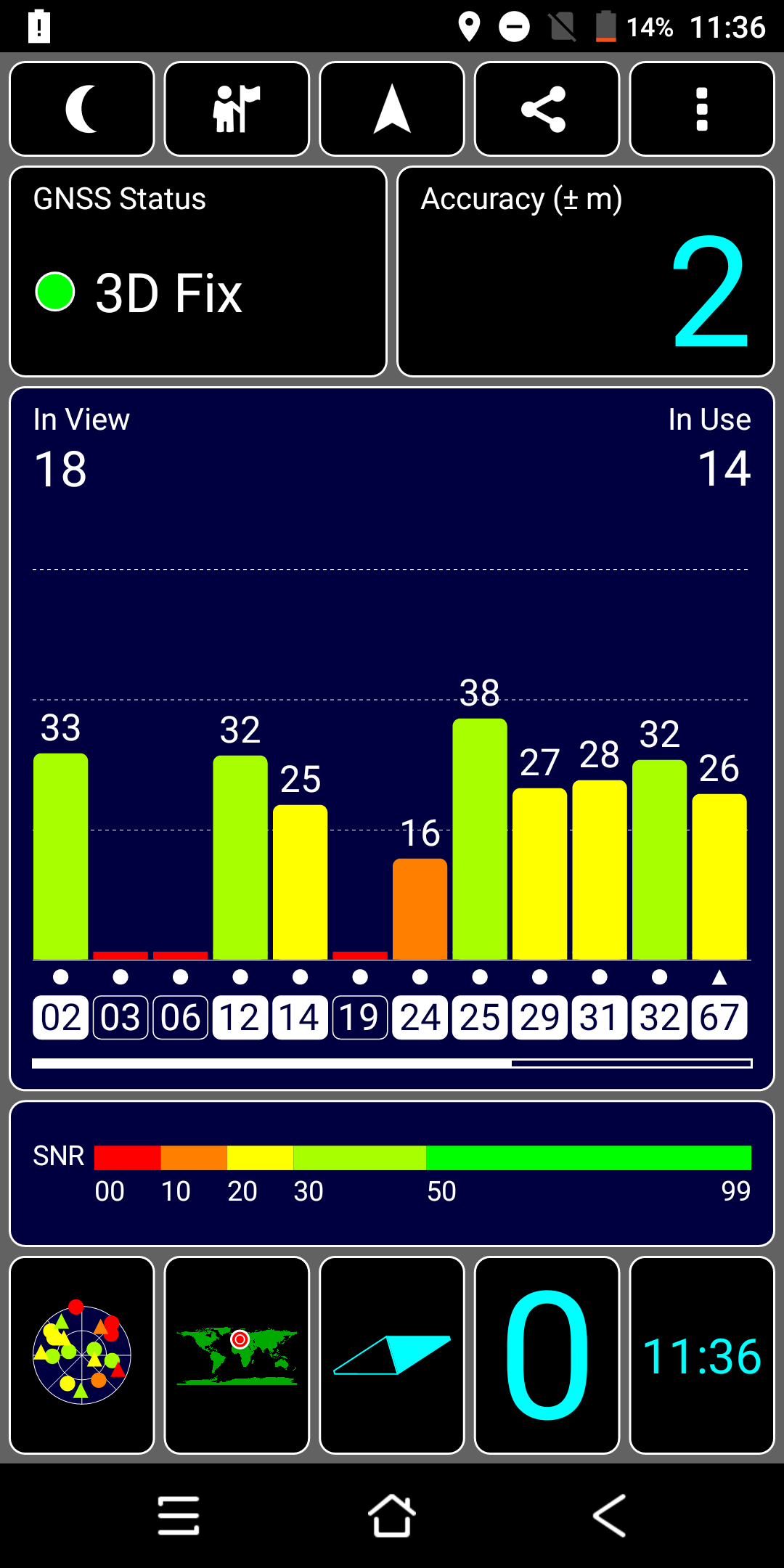Tap the Accuracy (± m) panel
The image size is (784, 1568).
[x=586, y=271]
